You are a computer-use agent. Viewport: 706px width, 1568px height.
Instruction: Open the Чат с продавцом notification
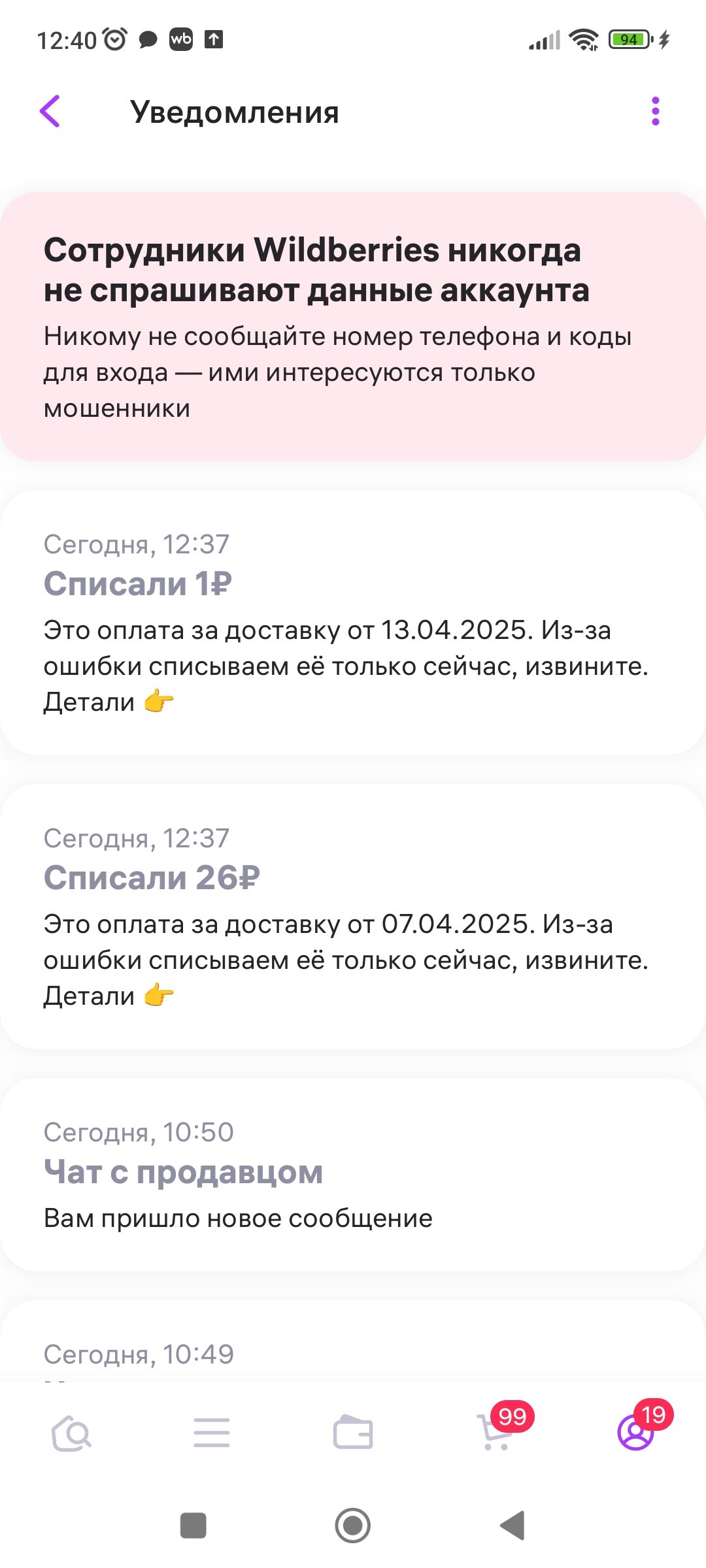353,1174
